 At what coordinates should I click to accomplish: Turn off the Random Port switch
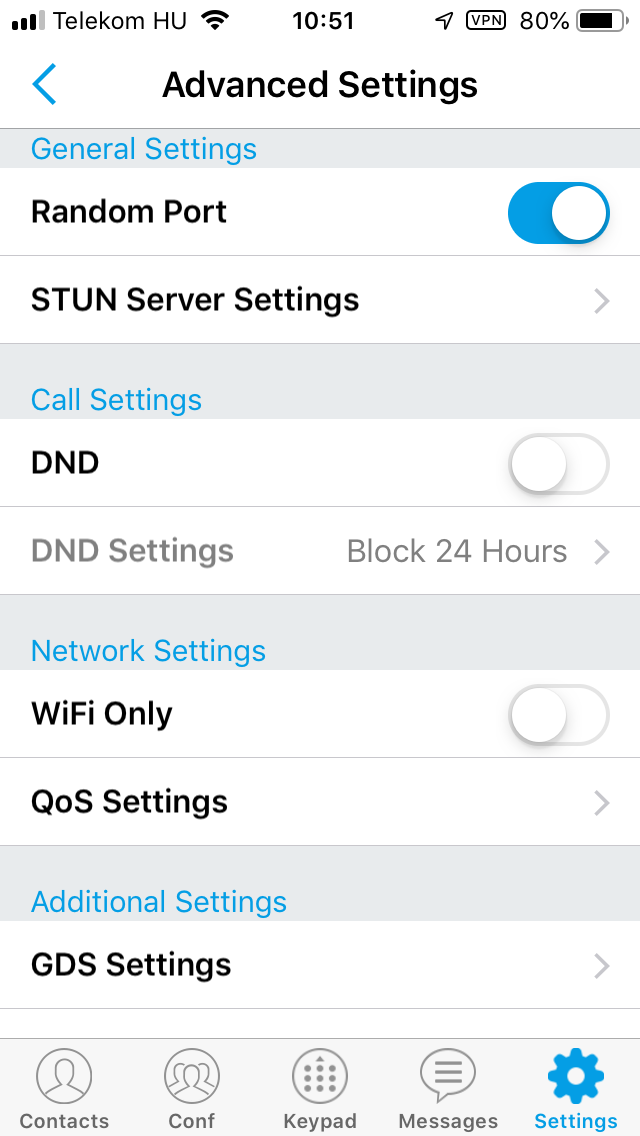(559, 213)
